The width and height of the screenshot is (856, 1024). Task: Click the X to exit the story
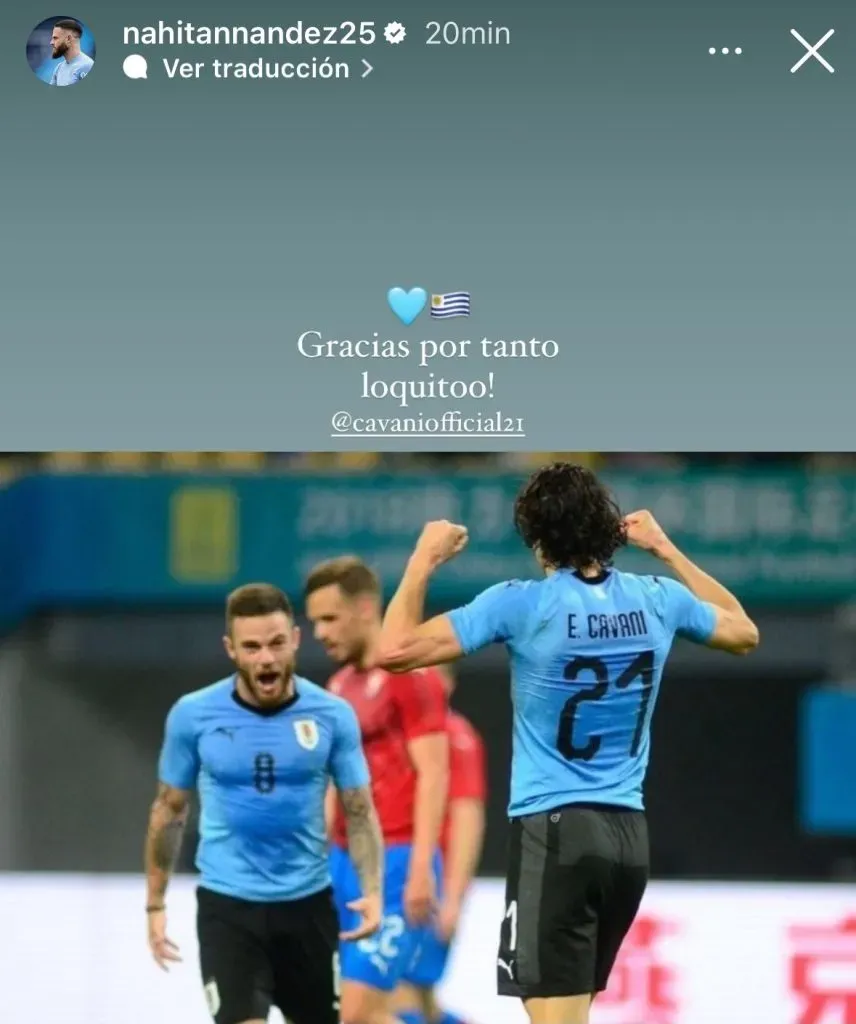point(812,51)
